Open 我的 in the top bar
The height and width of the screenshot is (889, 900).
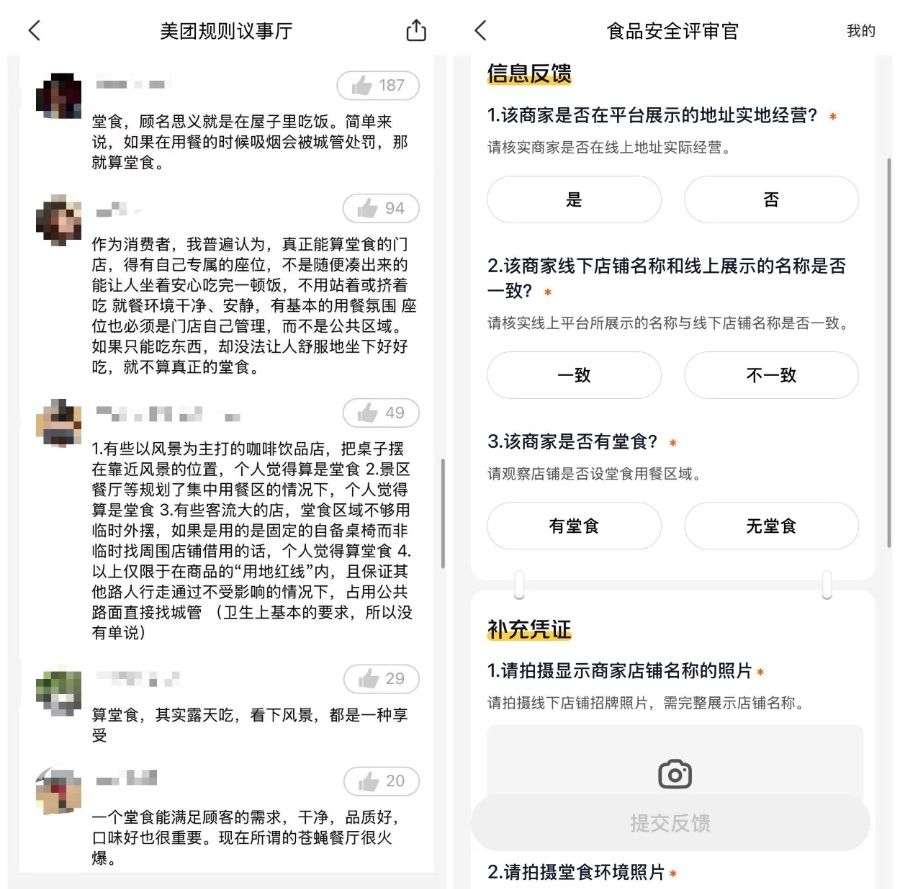(x=860, y=31)
